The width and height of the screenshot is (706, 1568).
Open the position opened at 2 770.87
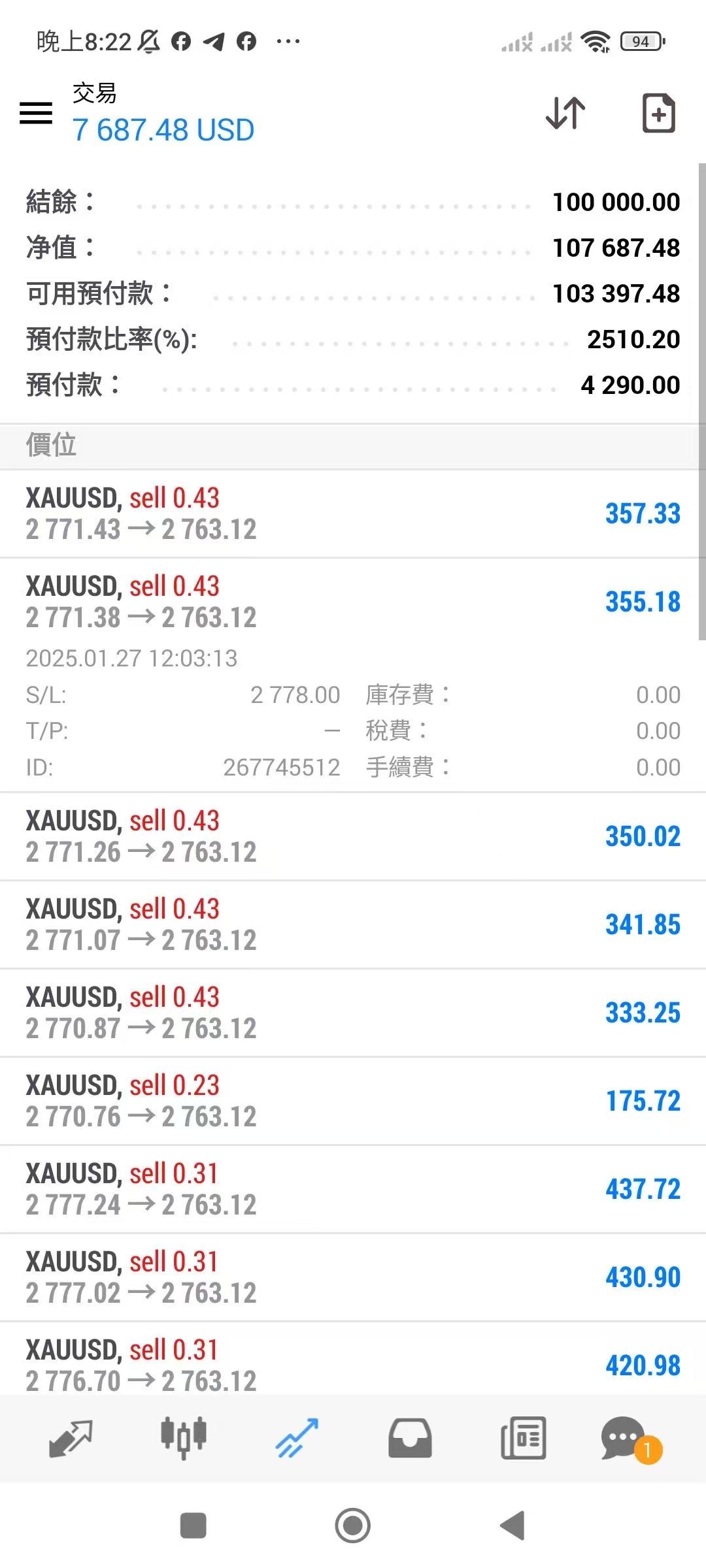tap(353, 1013)
